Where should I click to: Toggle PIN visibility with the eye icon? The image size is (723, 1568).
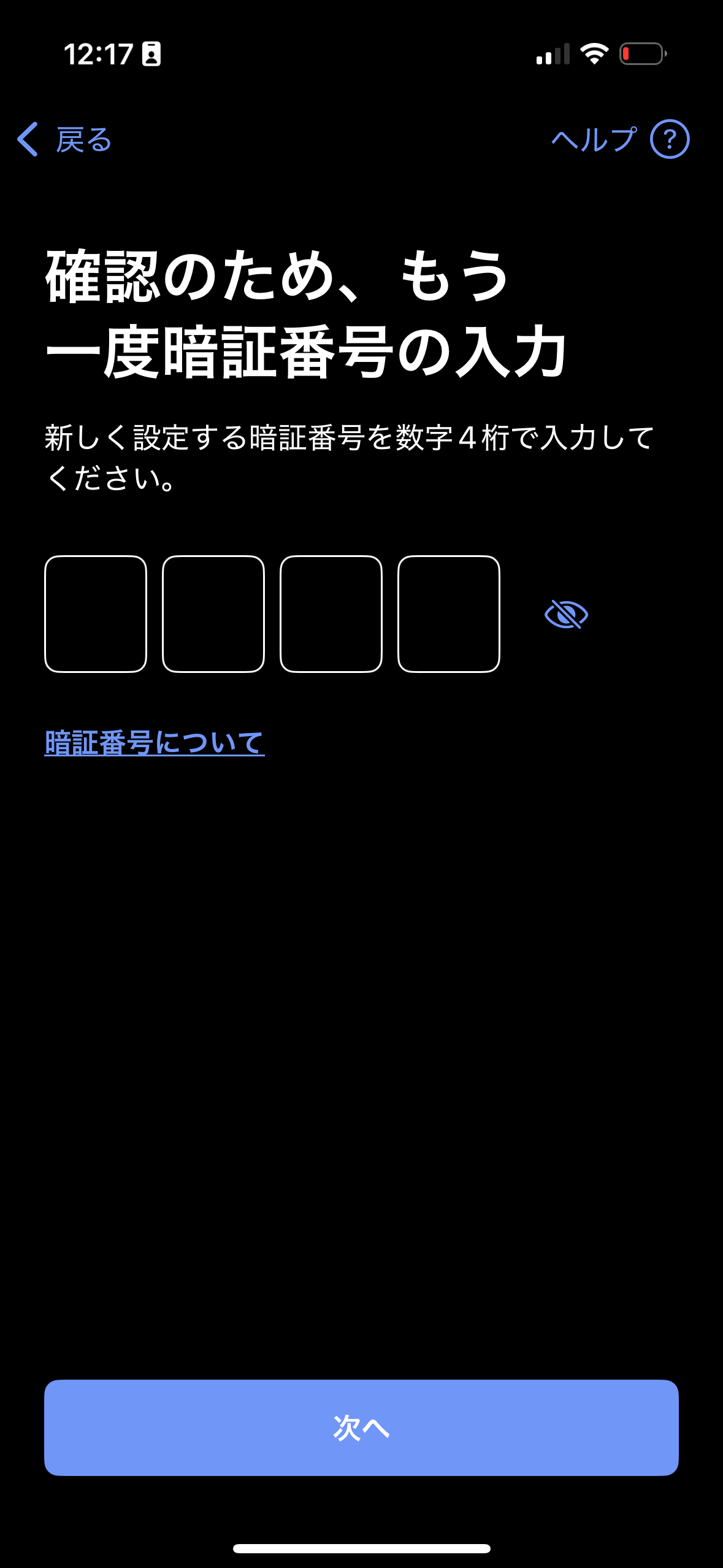coord(566,614)
